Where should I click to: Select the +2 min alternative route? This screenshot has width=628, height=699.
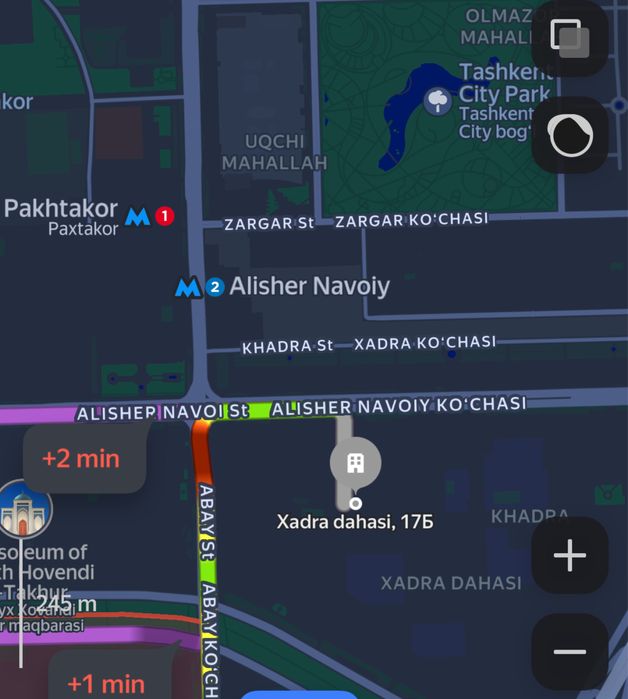coord(84,459)
